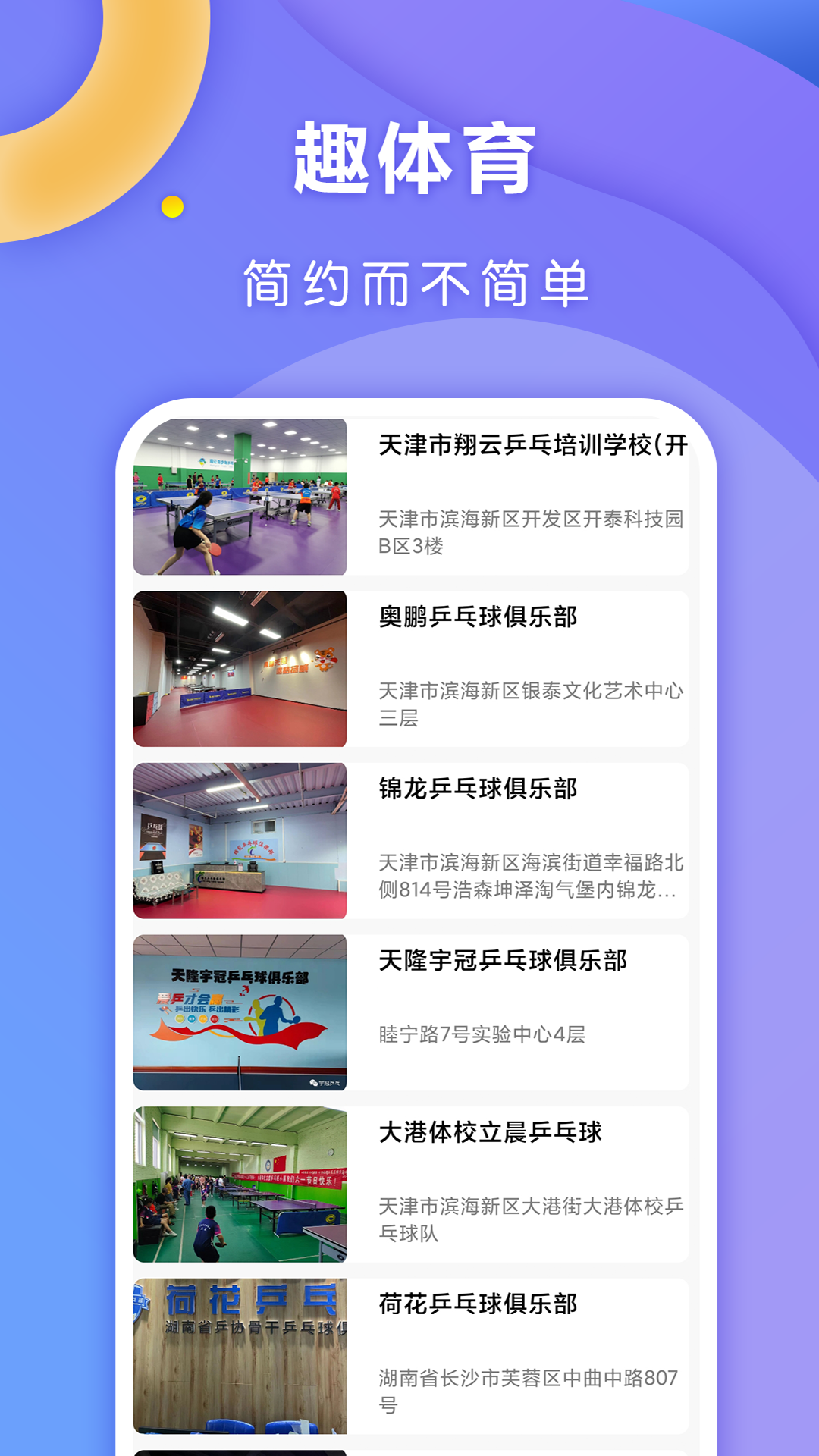Open the 大港体校 training hall photo
Image resolution: width=819 pixels, height=1456 pixels.
click(x=241, y=1183)
